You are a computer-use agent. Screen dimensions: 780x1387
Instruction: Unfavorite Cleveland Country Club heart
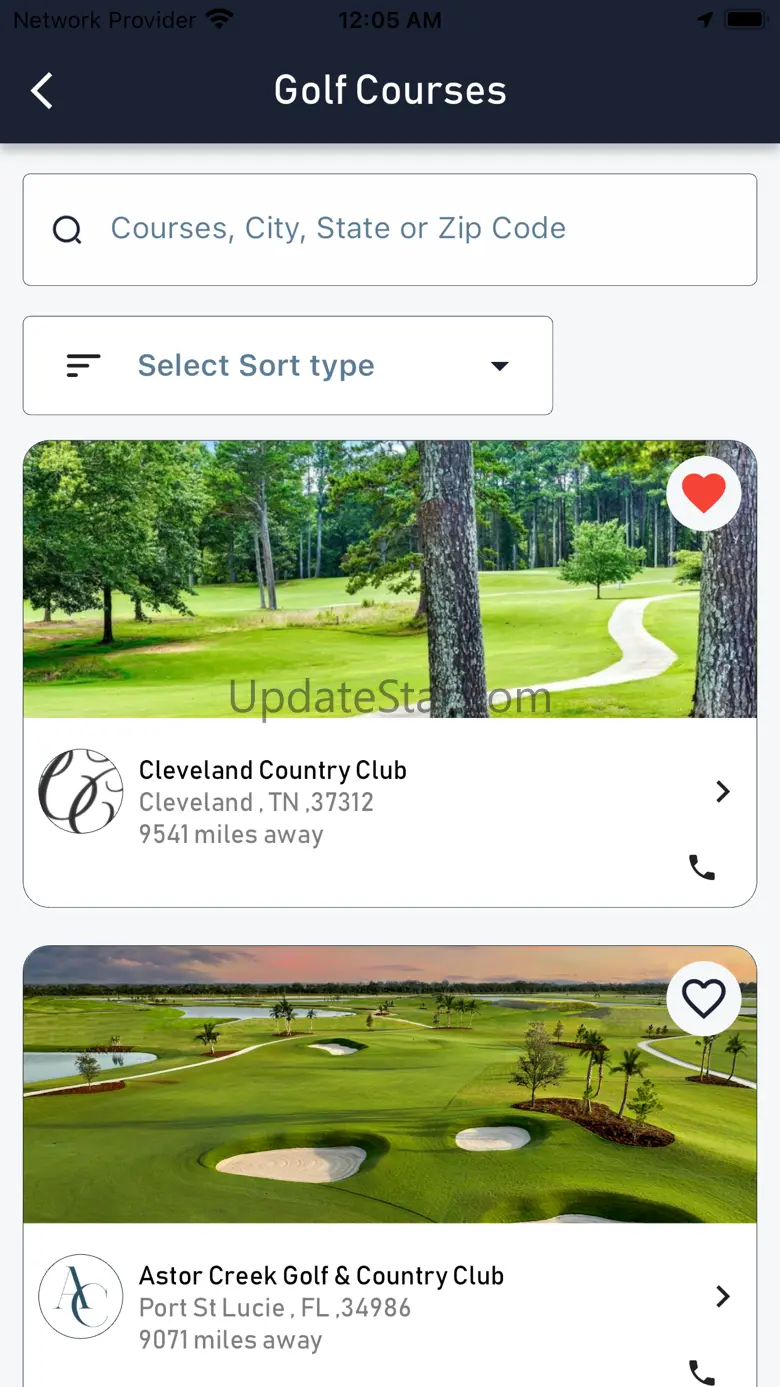[x=703, y=493]
